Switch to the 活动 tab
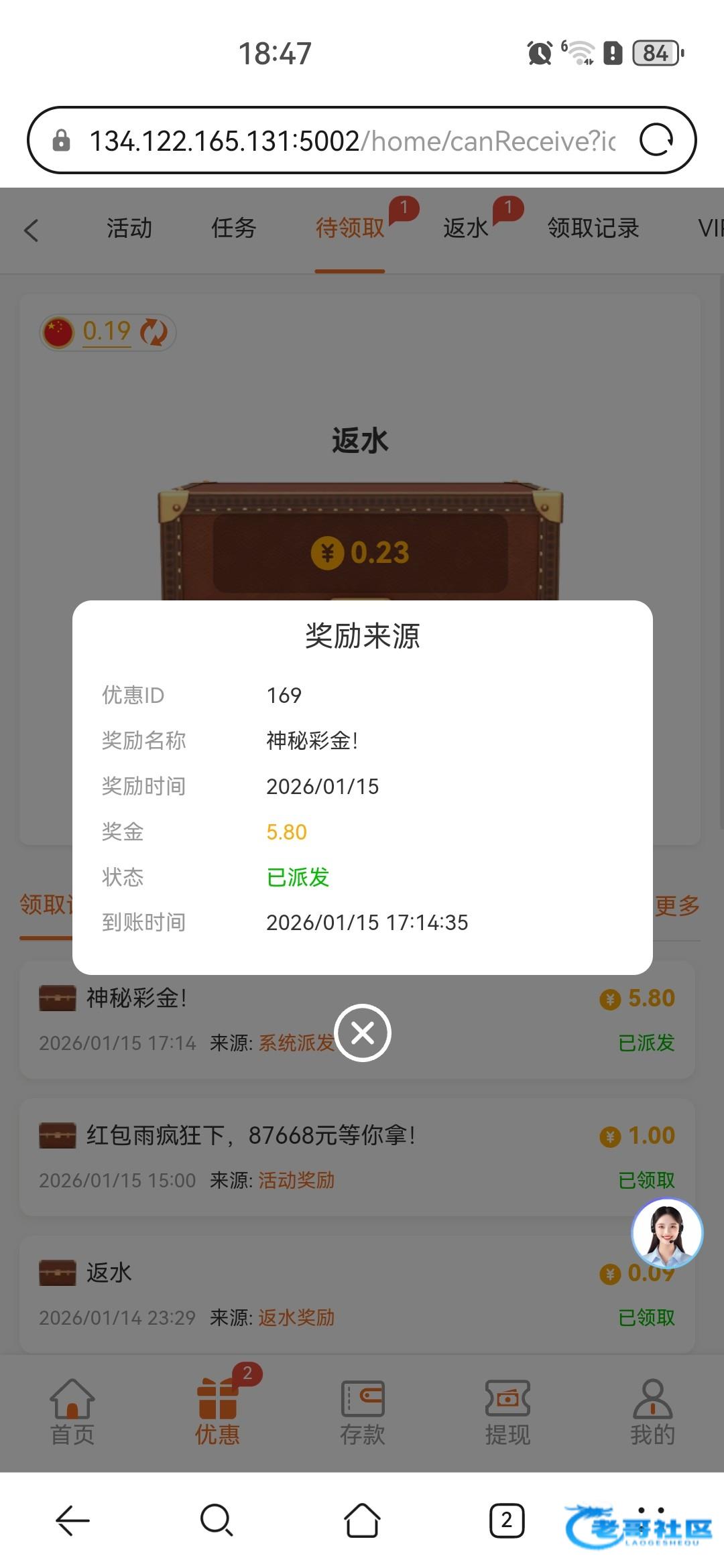The width and height of the screenshot is (724, 1568). point(129,228)
